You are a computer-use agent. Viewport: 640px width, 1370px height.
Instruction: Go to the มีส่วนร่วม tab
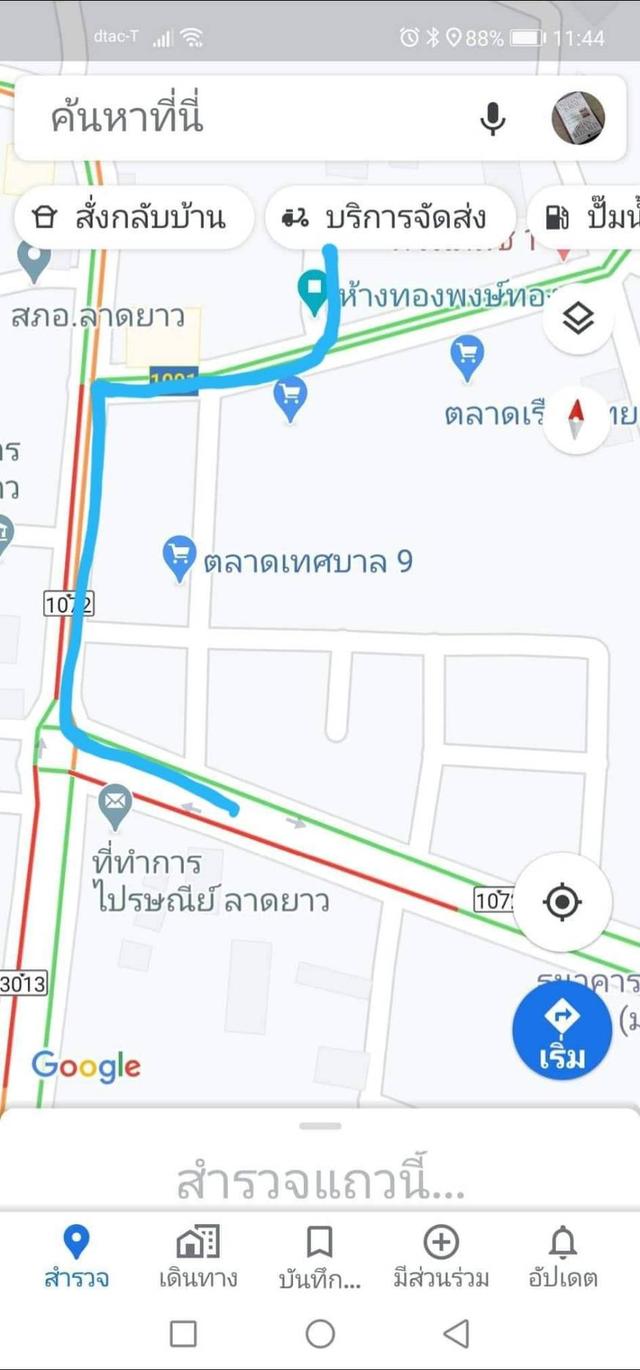click(441, 1257)
